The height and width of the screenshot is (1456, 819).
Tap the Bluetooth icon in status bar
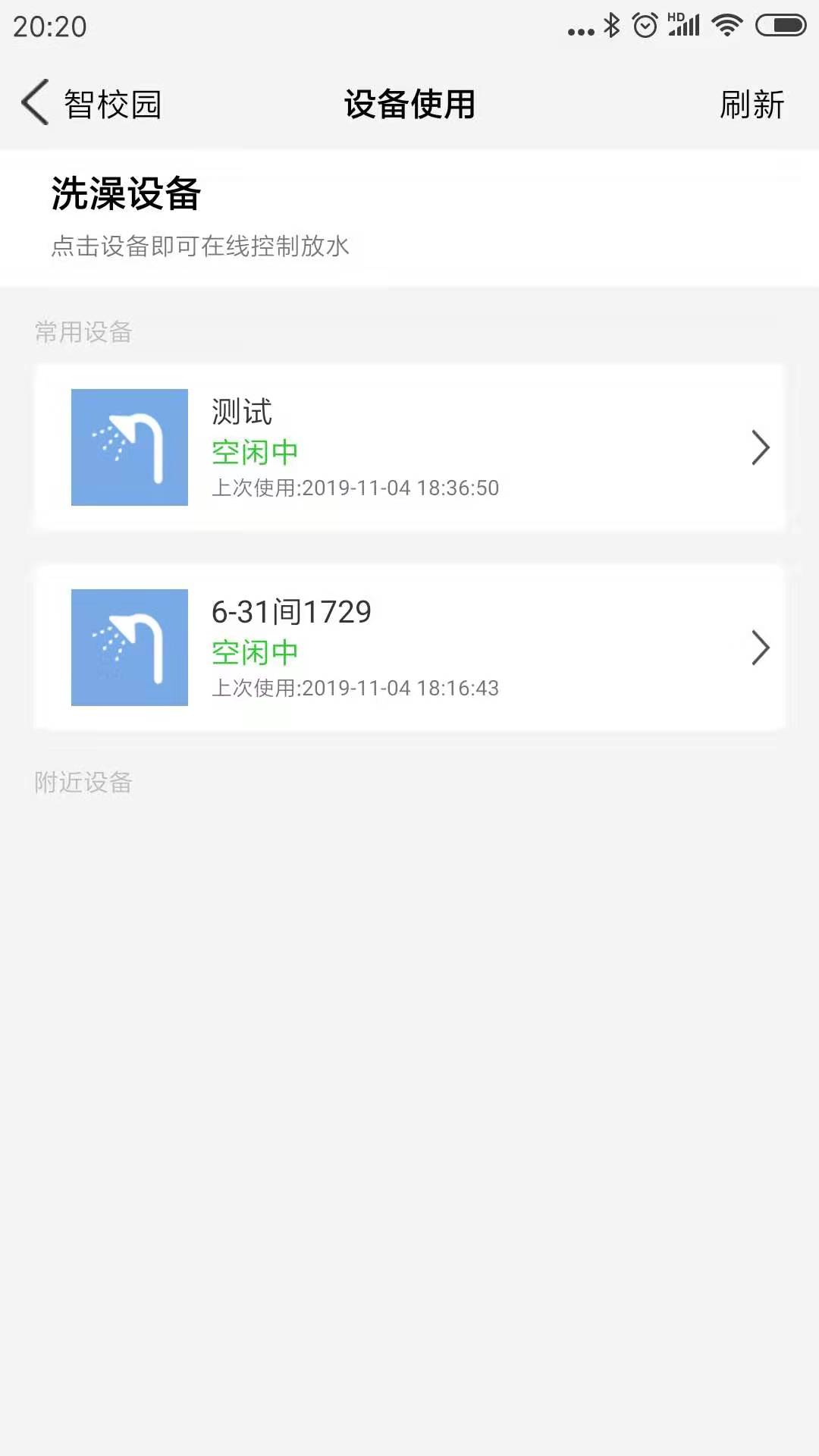click(x=611, y=24)
